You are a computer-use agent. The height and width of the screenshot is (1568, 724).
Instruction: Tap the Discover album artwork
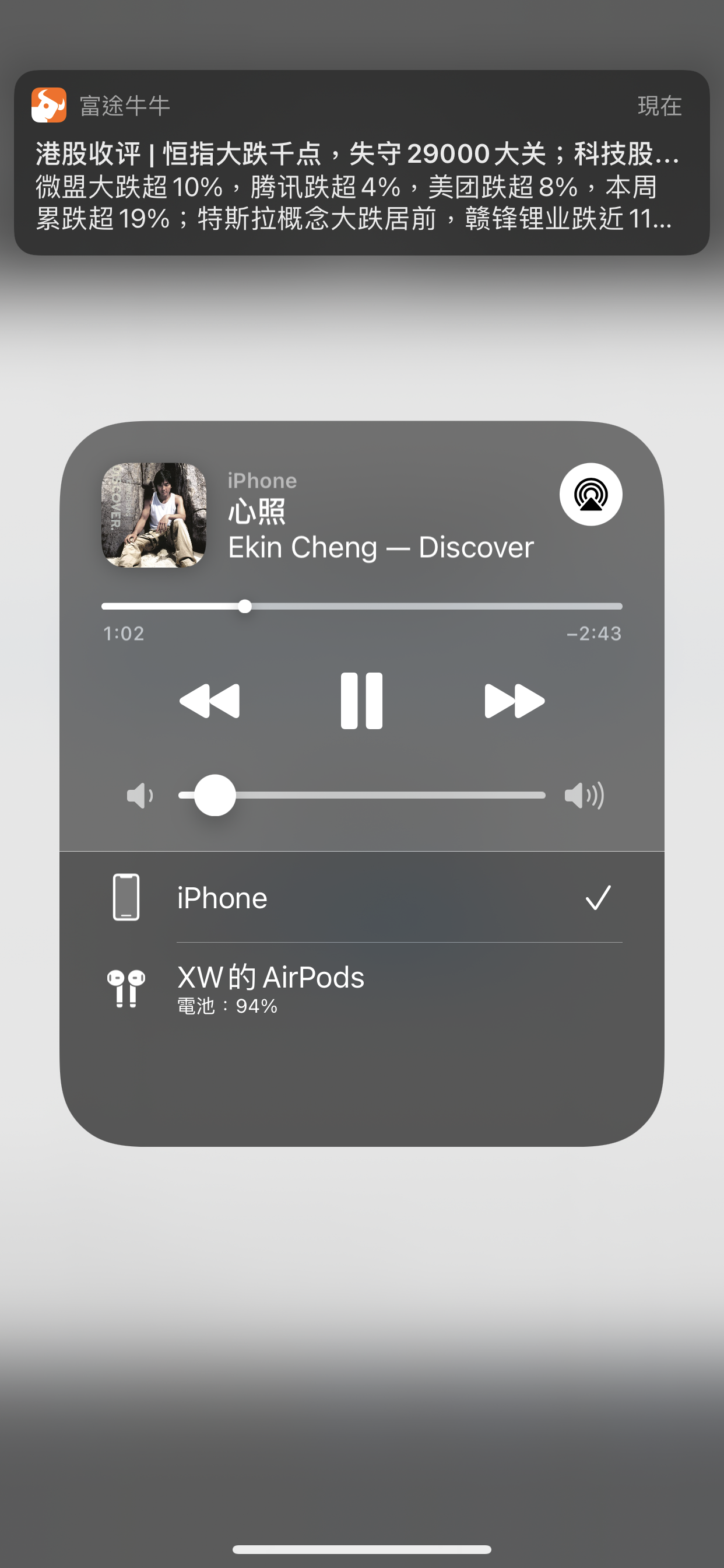point(154,515)
